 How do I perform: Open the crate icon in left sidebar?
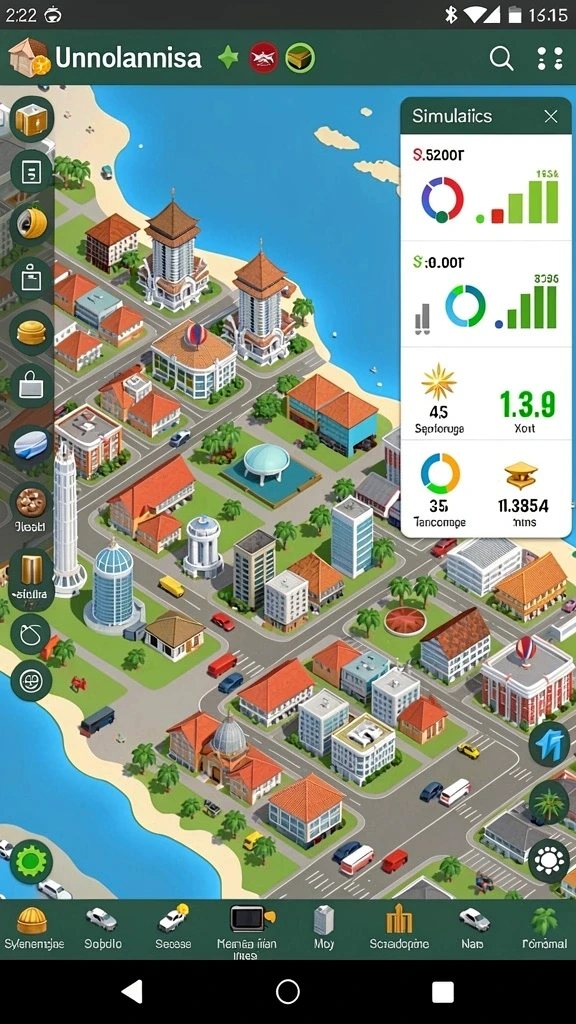(x=31, y=119)
